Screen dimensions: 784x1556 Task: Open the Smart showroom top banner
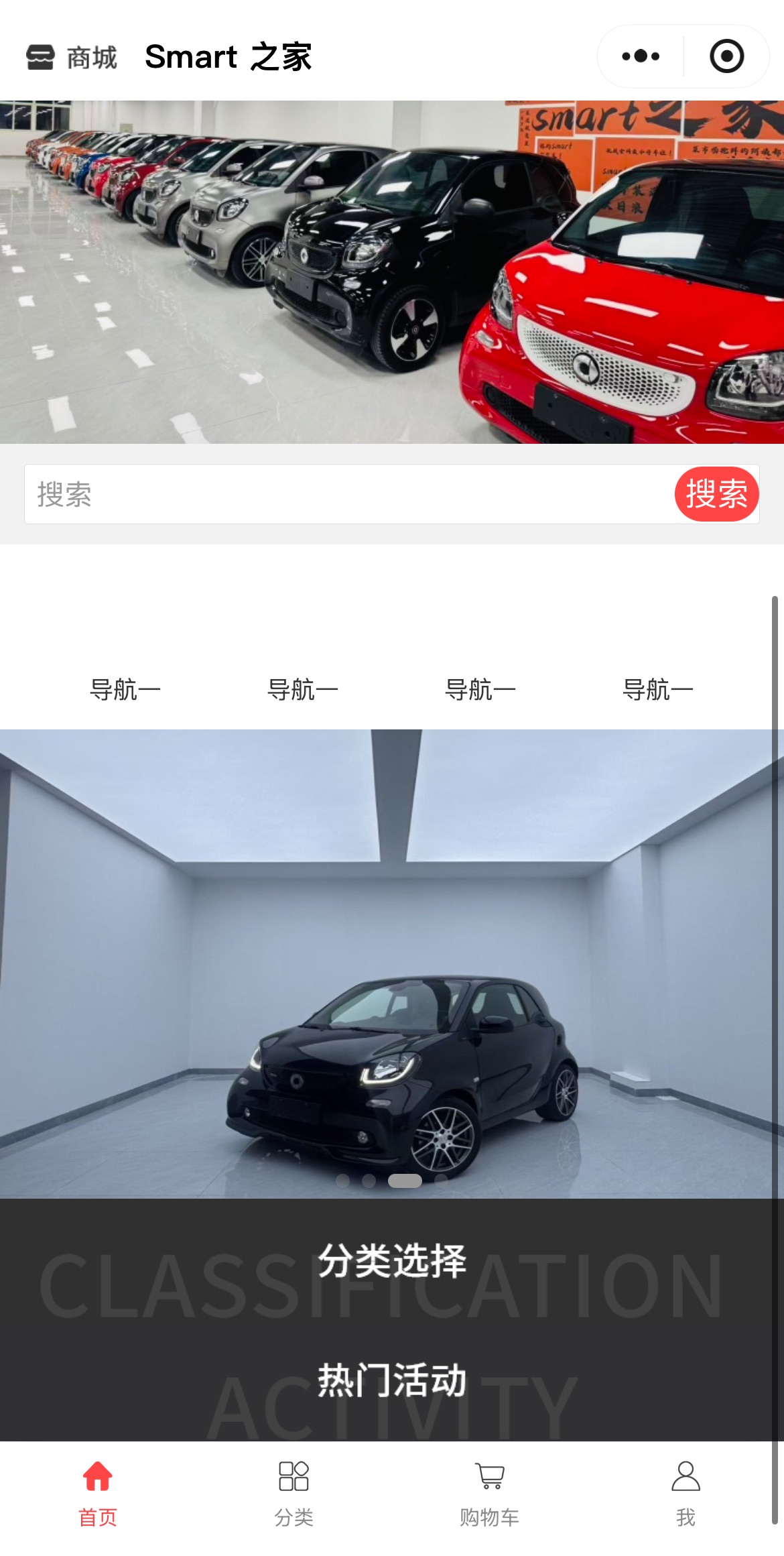pyautogui.click(x=392, y=272)
